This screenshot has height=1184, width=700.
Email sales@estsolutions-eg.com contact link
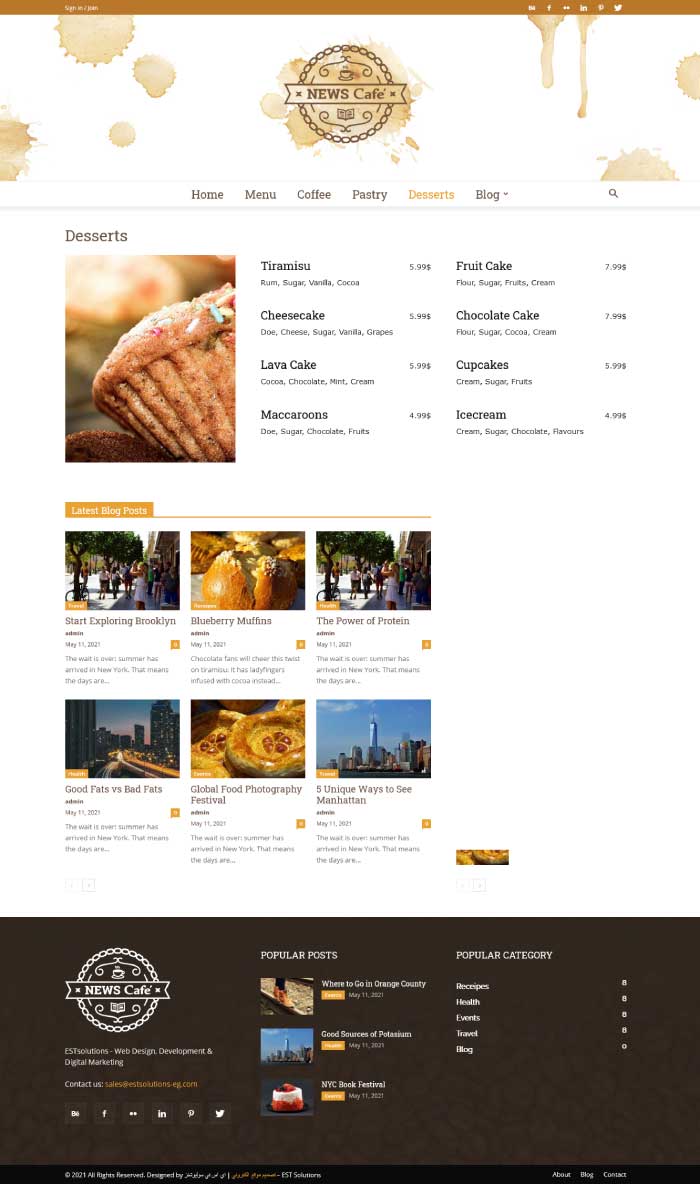click(151, 1084)
